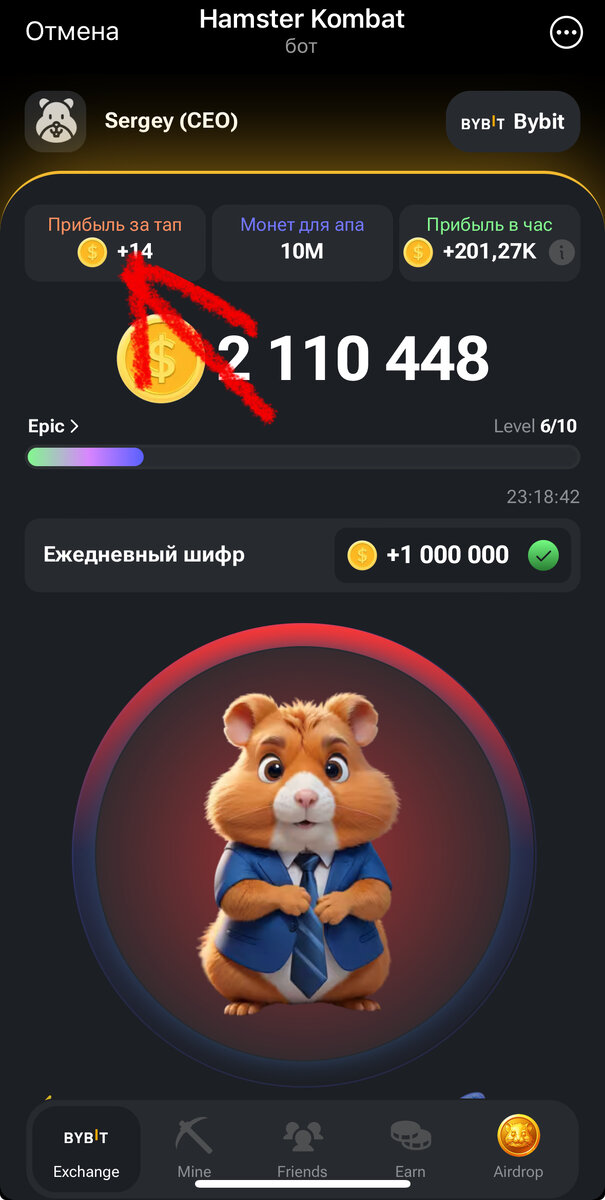This screenshot has width=605, height=1200.
Task: Open the Bybit exchange selector
Action: [x=512, y=122]
